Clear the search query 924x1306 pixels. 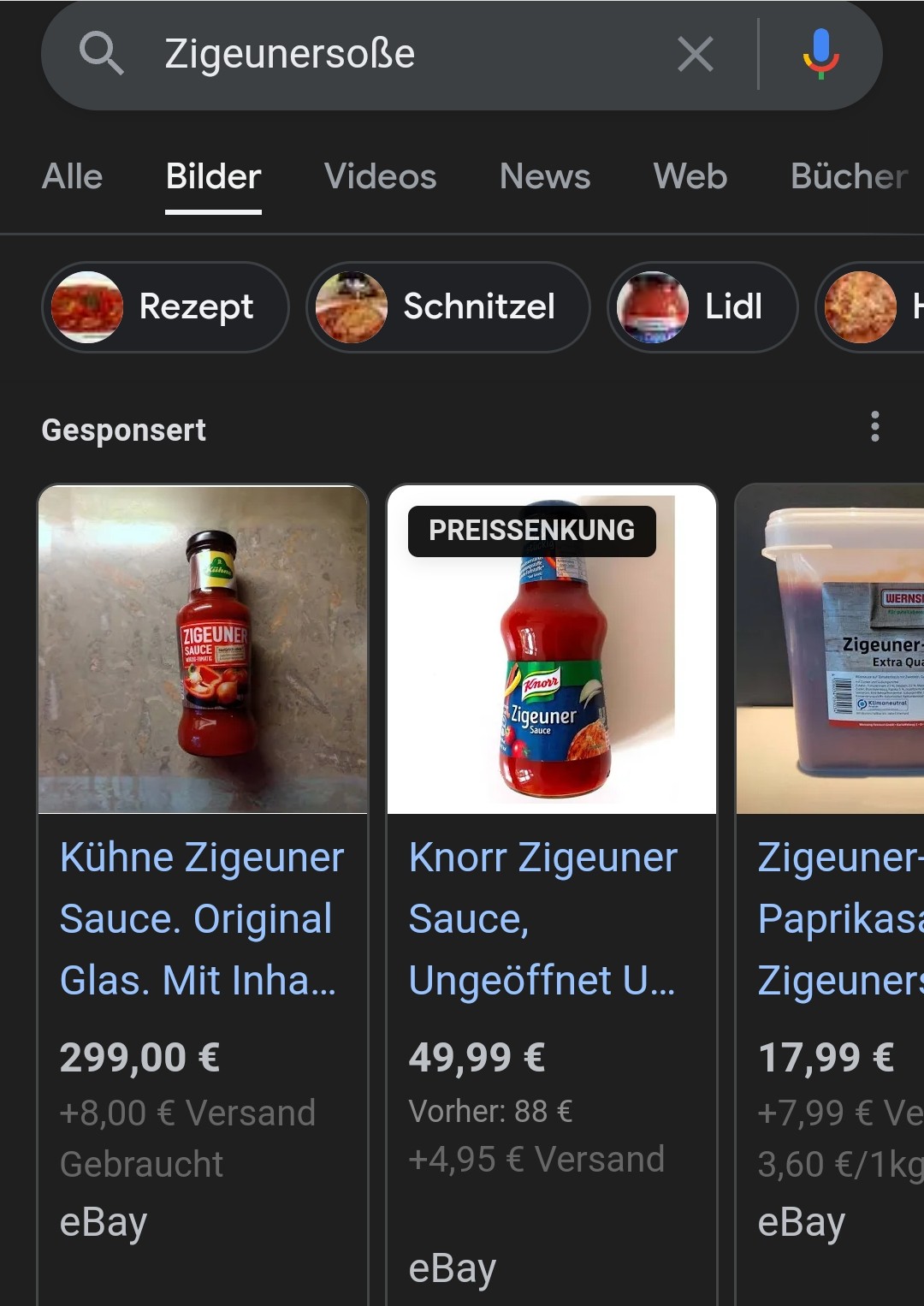695,55
